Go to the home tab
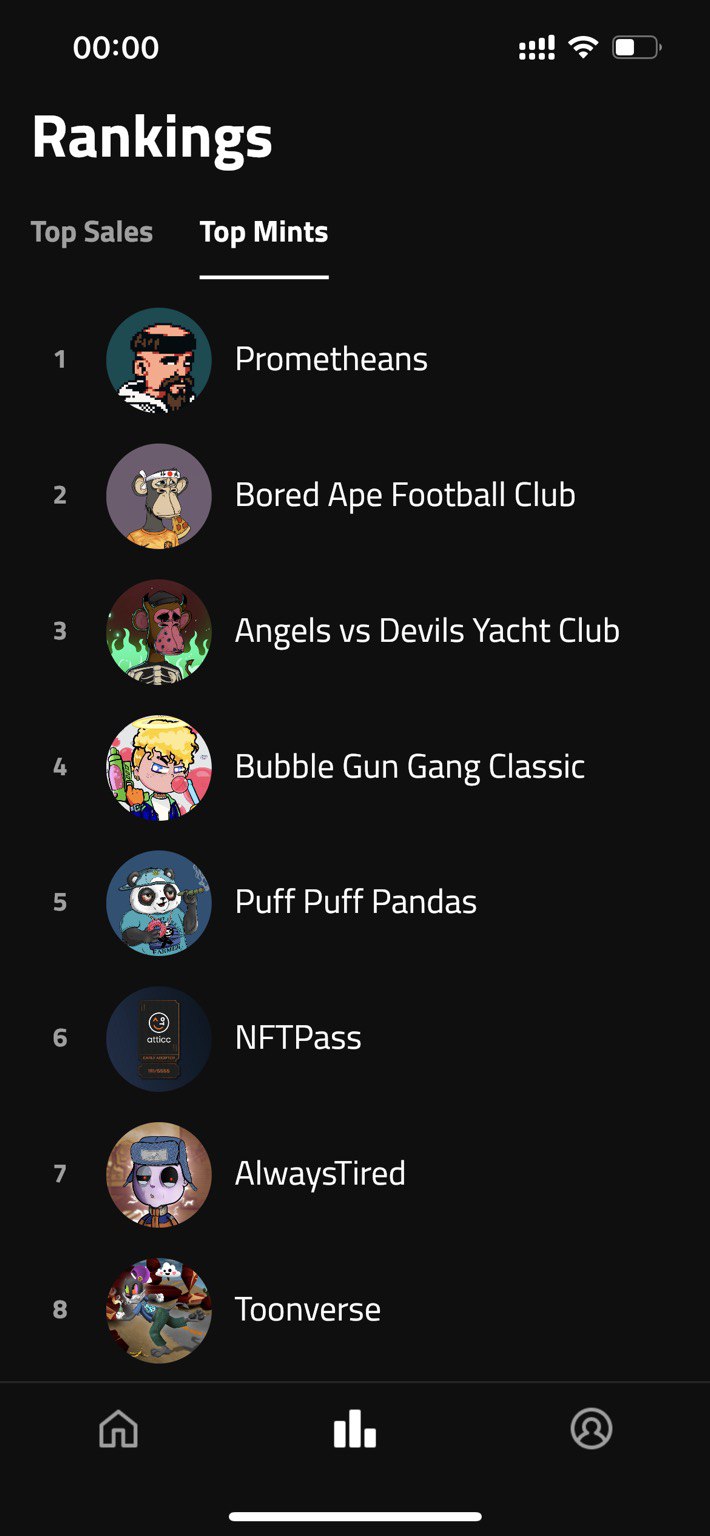Screen dimensions: 710x1536 [118, 1428]
